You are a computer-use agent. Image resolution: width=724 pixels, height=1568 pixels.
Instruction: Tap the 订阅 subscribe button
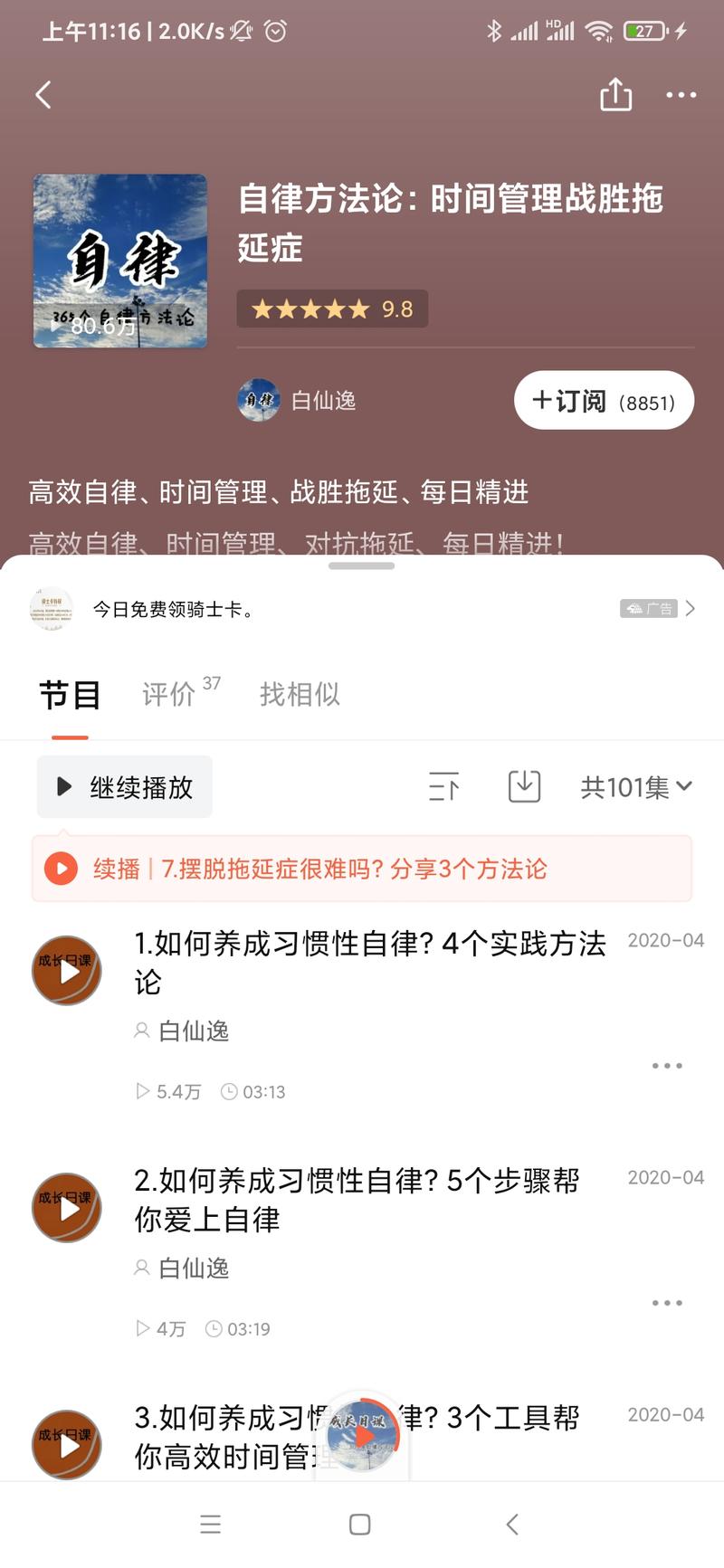[x=603, y=400]
